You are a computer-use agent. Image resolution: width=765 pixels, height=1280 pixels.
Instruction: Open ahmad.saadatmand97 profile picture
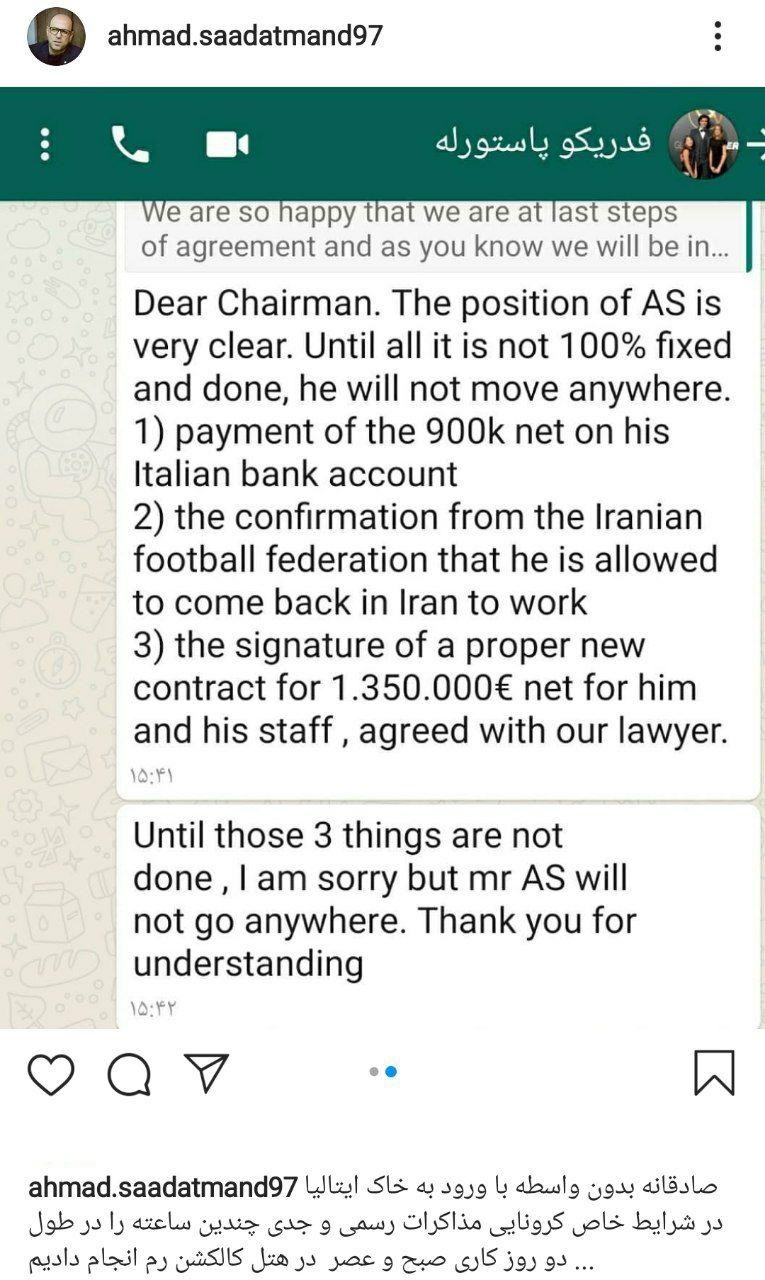[x=56, y=38]
